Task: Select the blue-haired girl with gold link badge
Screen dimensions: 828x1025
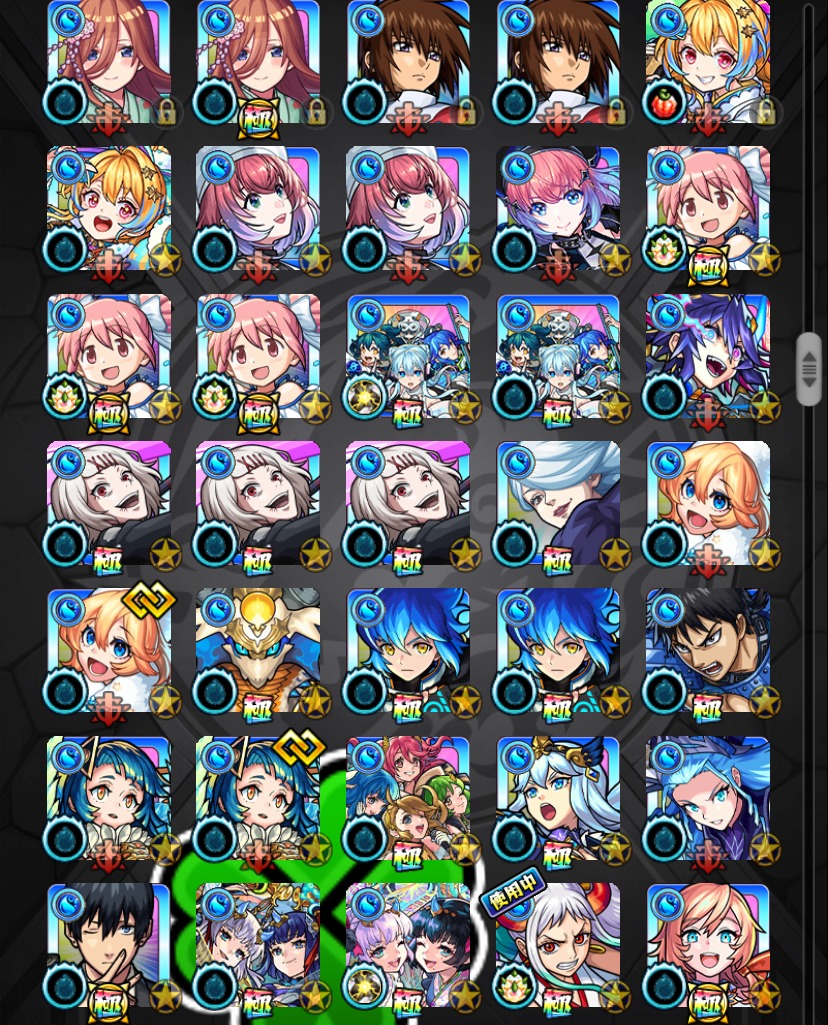Action: (x=258, y=798)
